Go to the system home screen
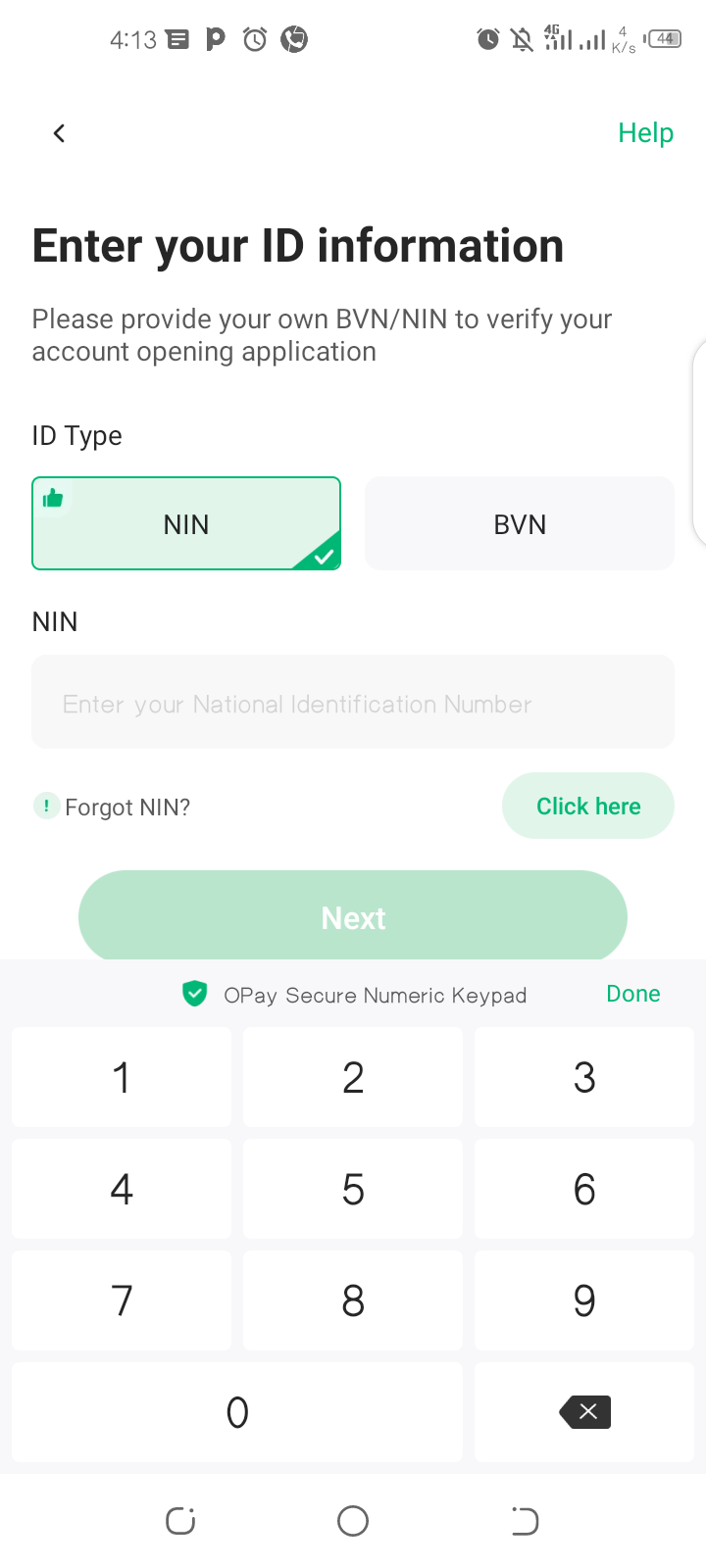 coord(353,1521)
